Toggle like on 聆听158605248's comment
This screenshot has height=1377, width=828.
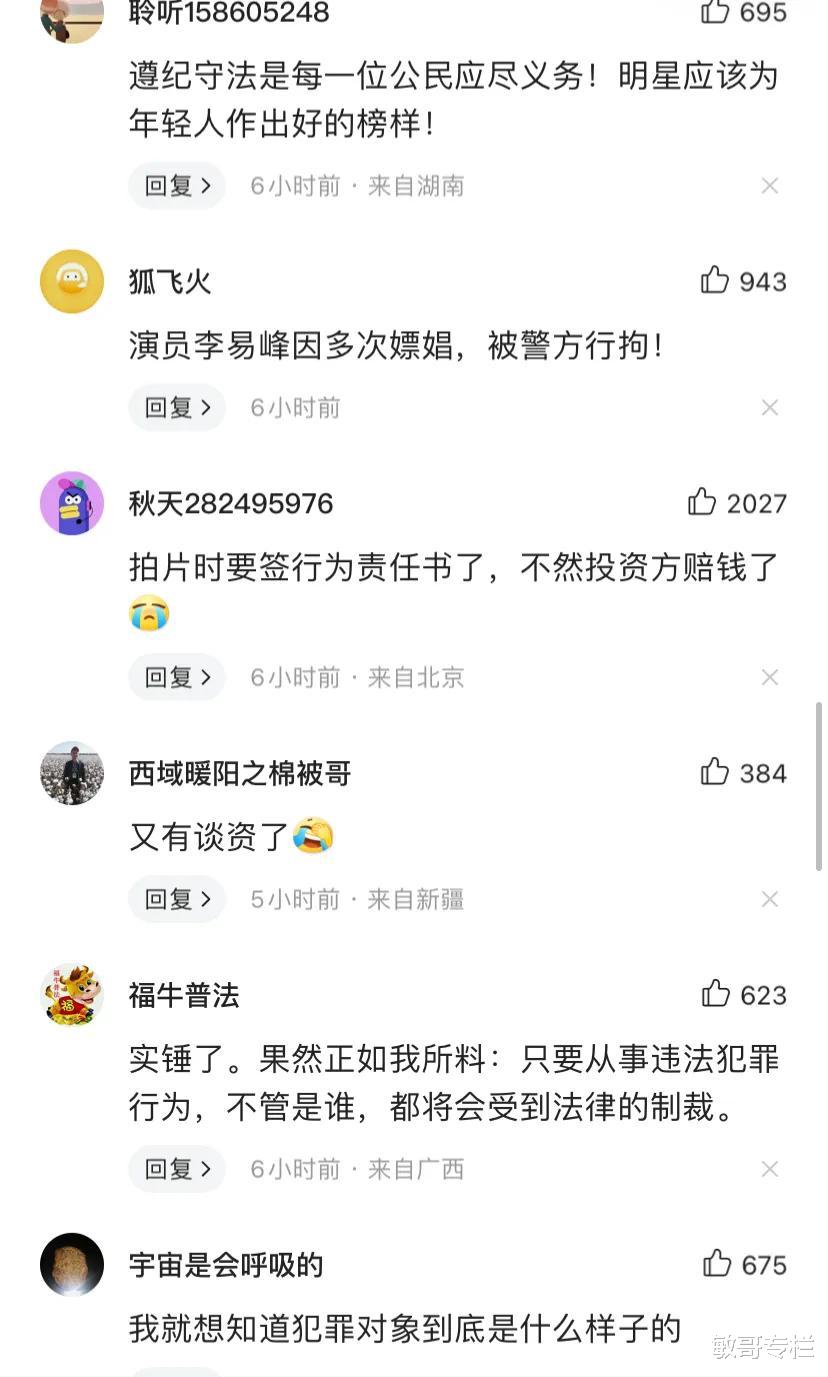pyautogui.click(x=714, y=10)
